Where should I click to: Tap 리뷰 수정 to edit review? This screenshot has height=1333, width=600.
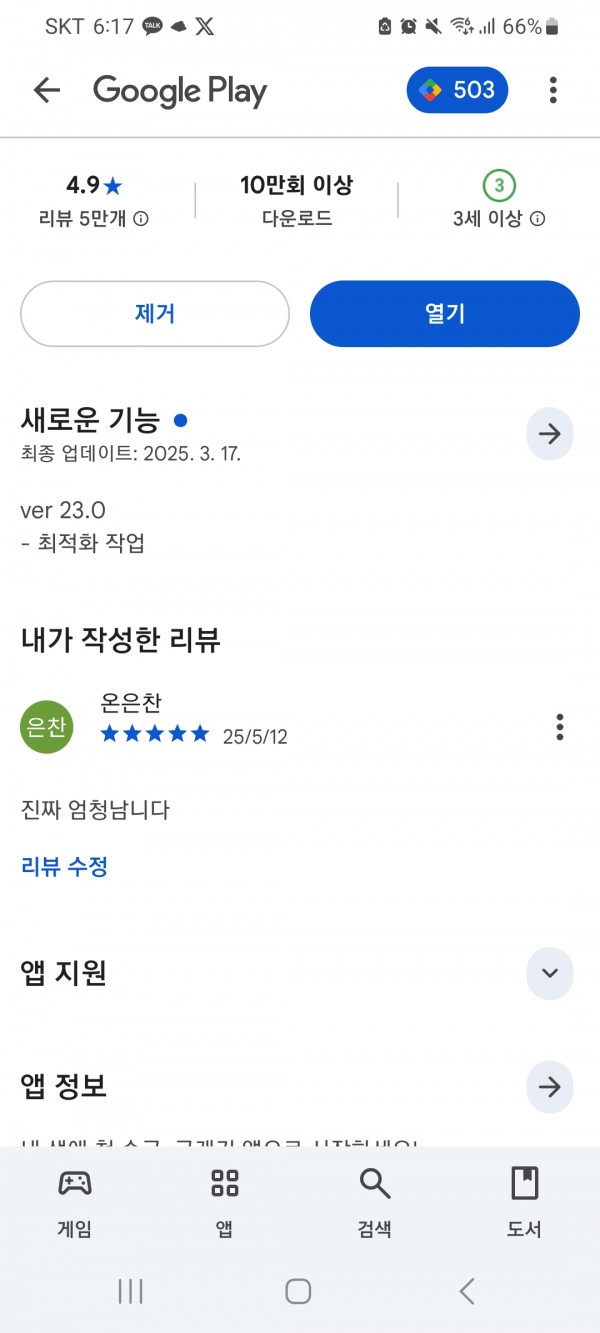[64, 866]
